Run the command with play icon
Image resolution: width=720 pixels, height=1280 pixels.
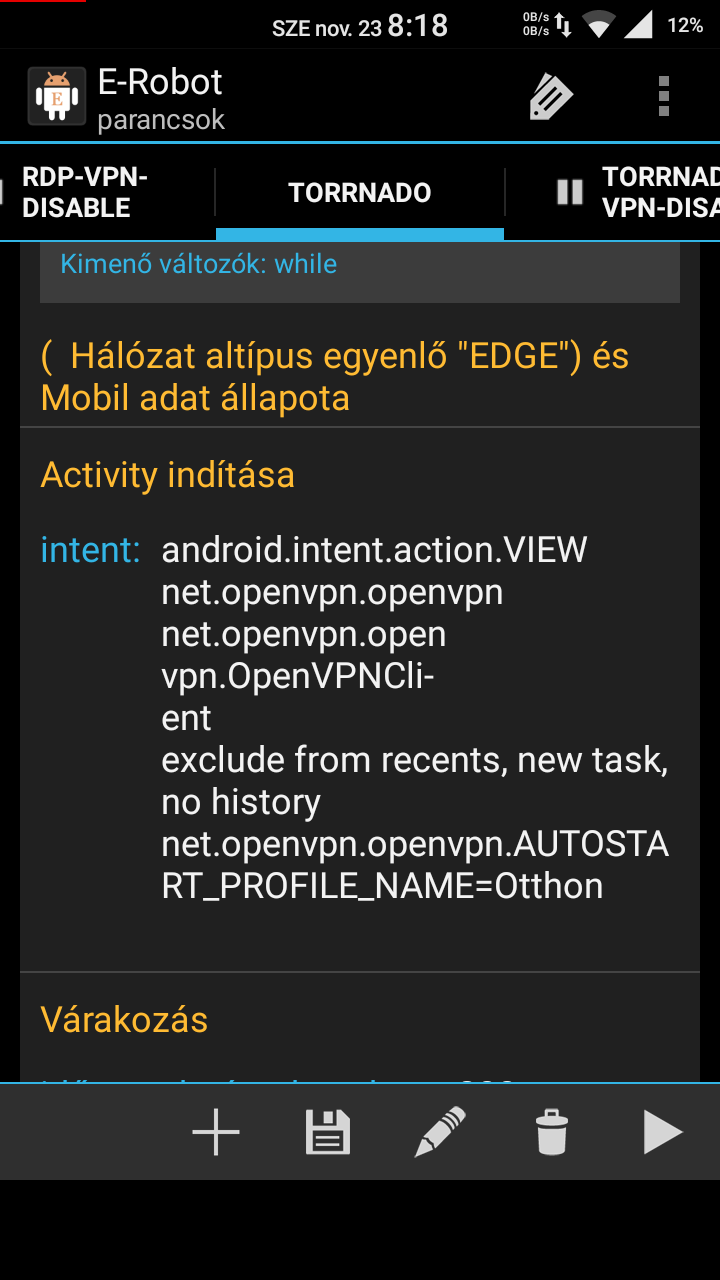pyautogui.click(x=662, y=1132)
